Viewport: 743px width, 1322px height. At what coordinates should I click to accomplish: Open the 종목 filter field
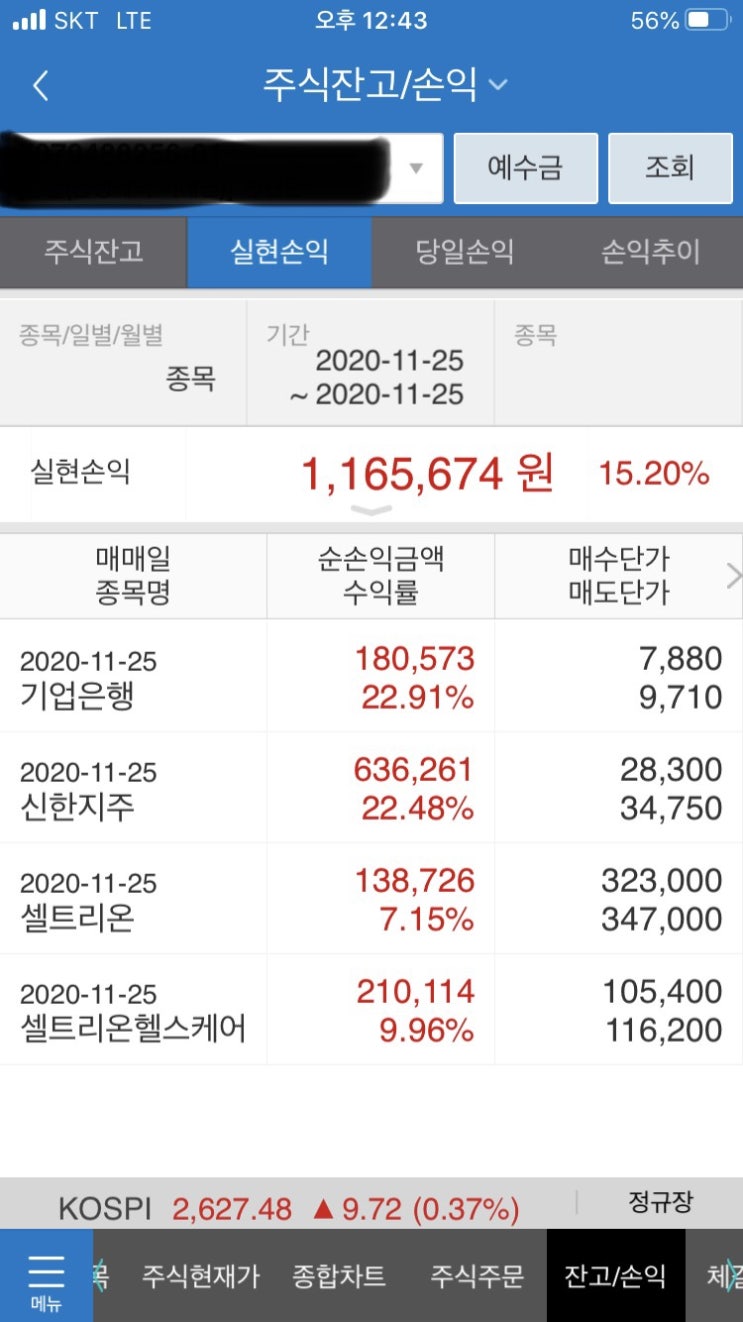[x=618, y=361]
